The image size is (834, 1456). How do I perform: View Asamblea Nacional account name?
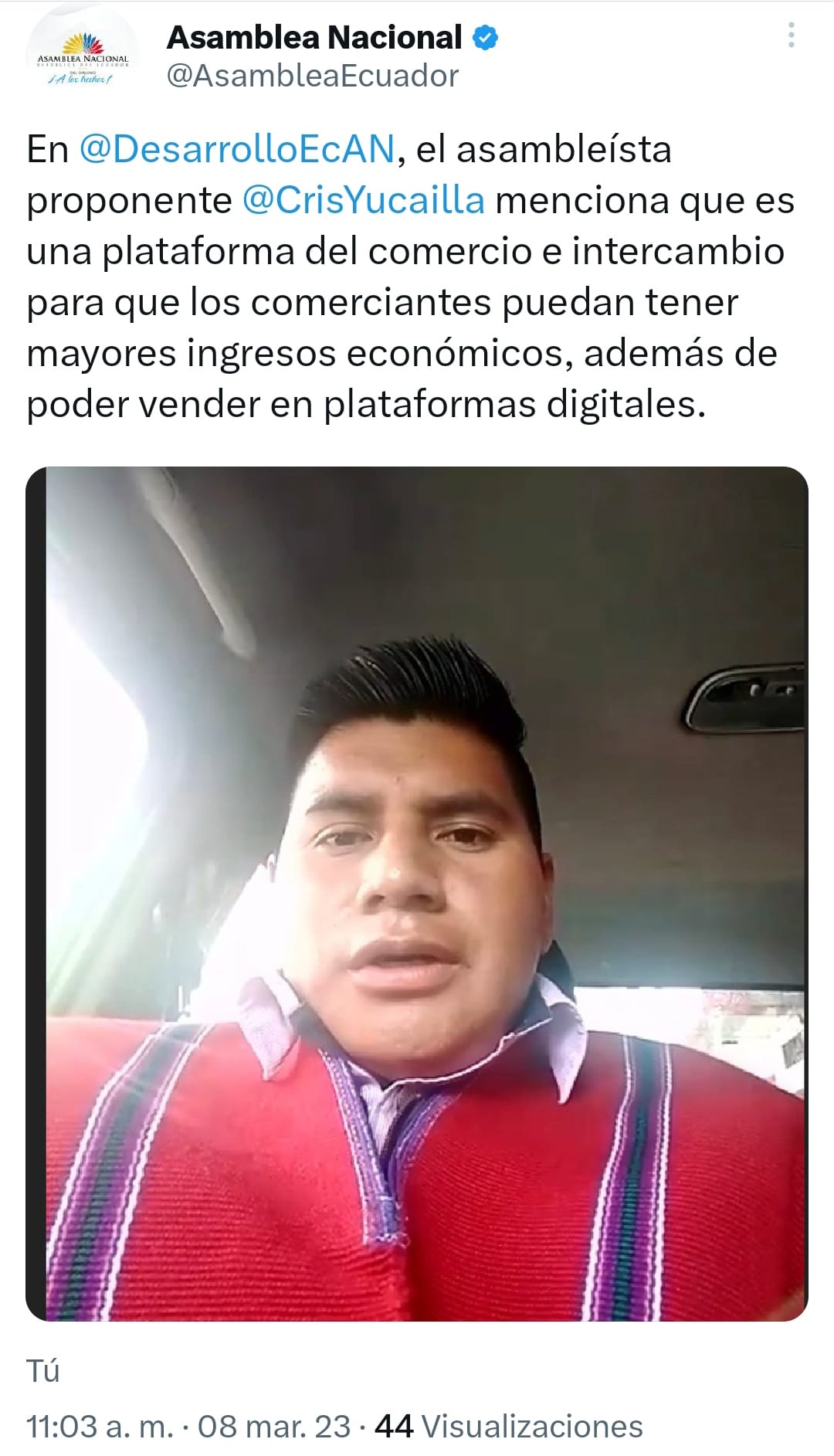[x=314, y=37]
